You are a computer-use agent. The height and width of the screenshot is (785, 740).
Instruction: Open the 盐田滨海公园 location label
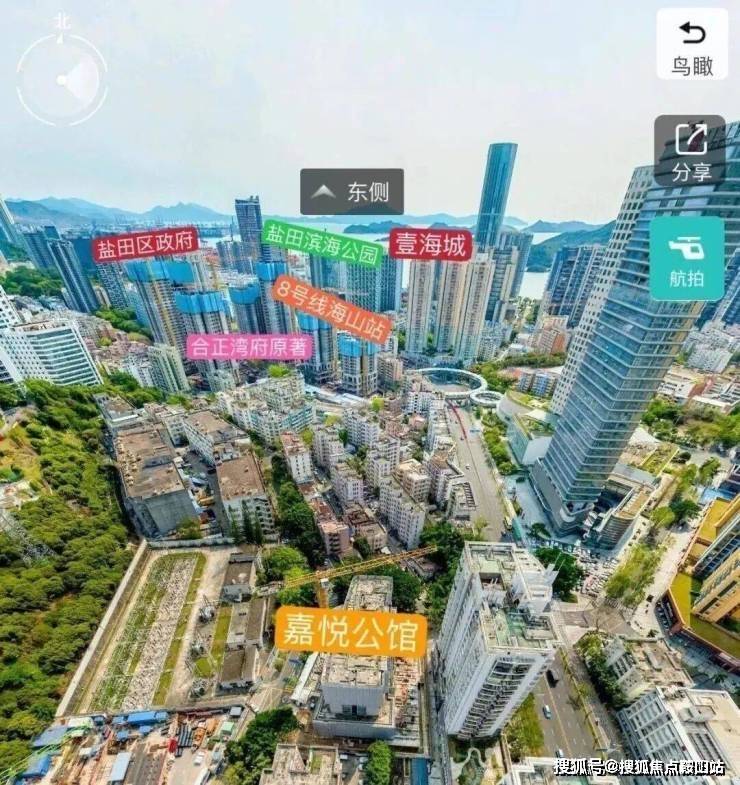[322, 243]
